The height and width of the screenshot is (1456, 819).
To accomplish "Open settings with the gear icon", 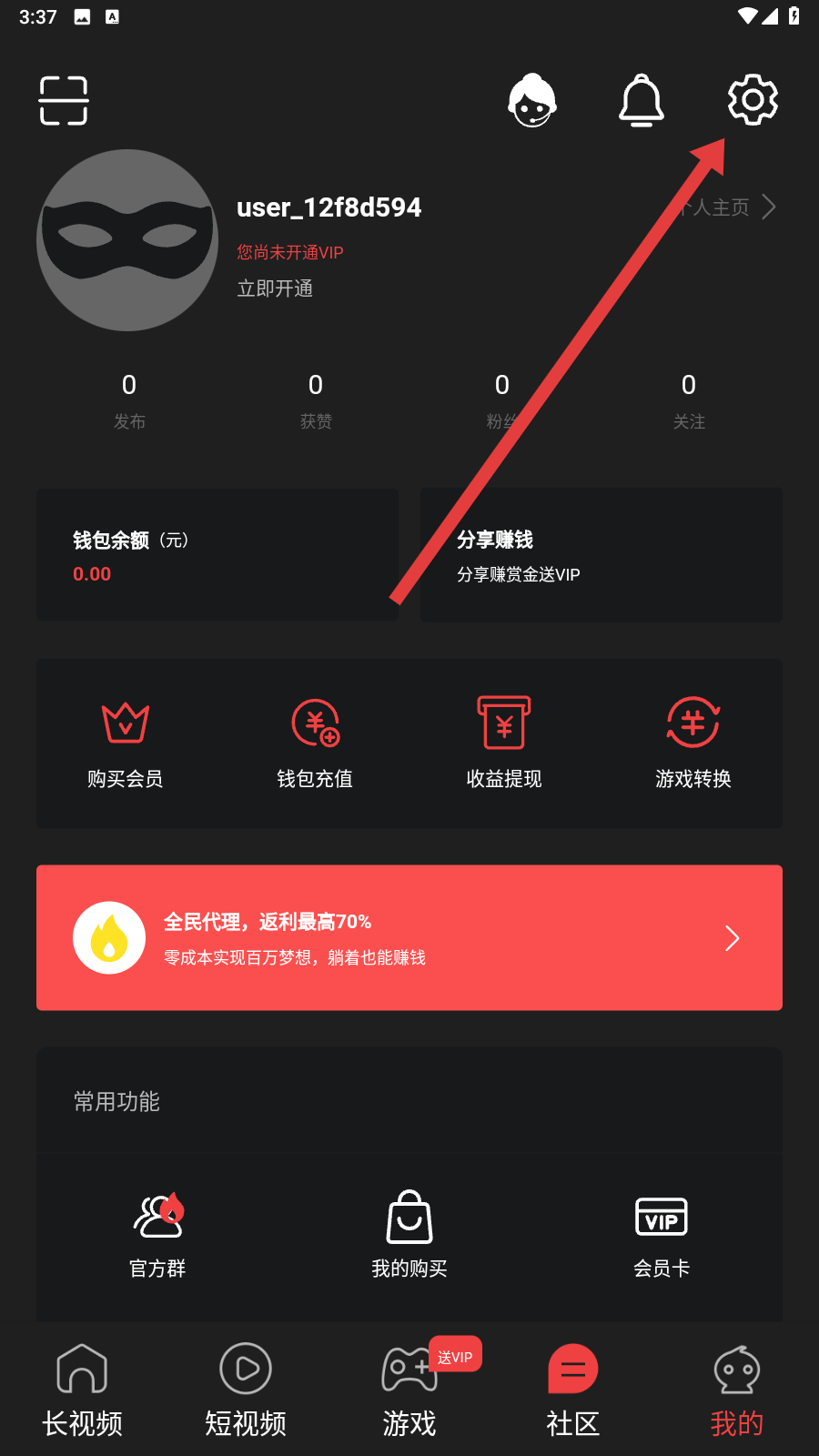I will 752,100.
